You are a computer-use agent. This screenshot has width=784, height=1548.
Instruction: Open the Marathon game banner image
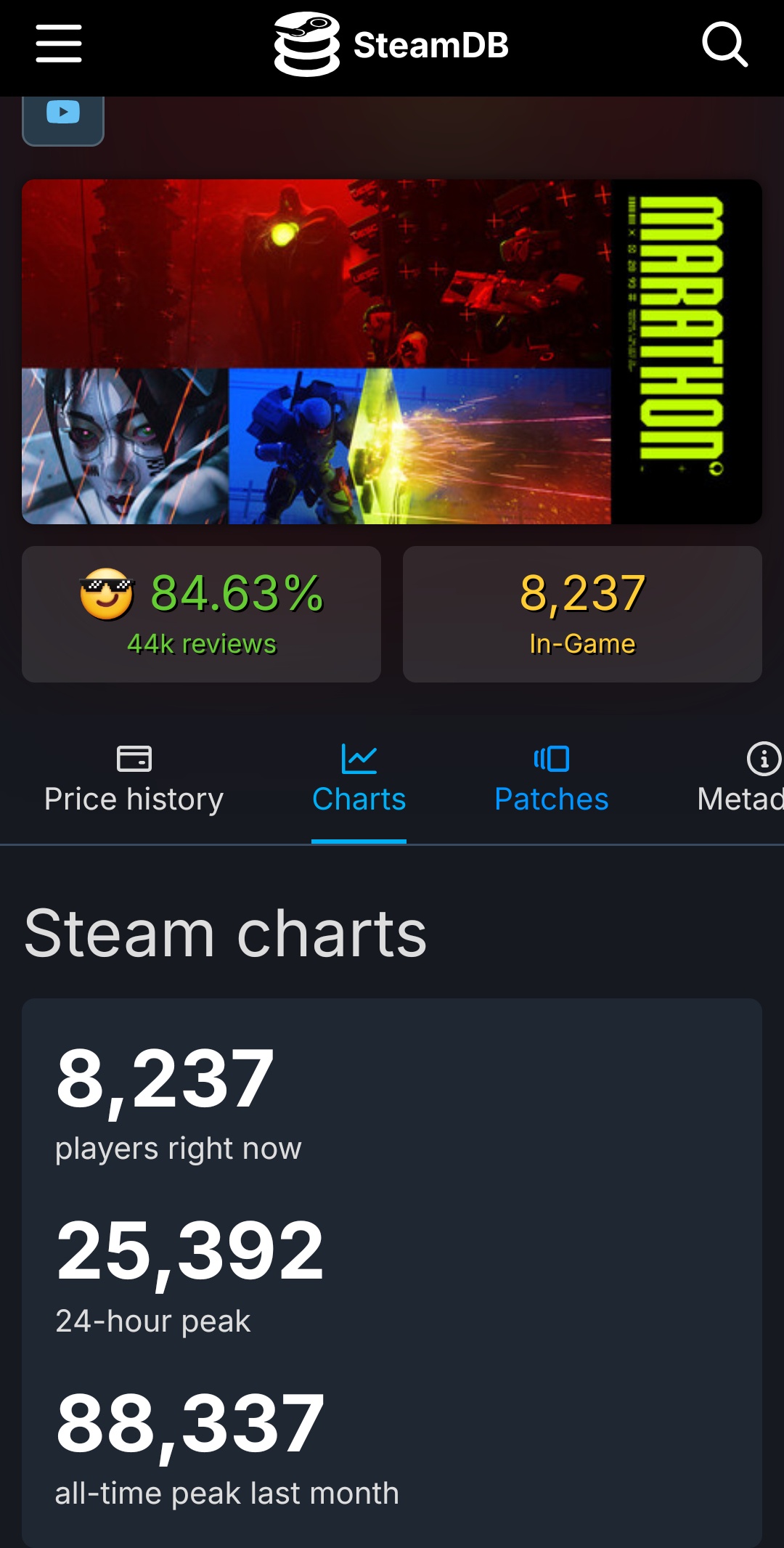(392, 351)
